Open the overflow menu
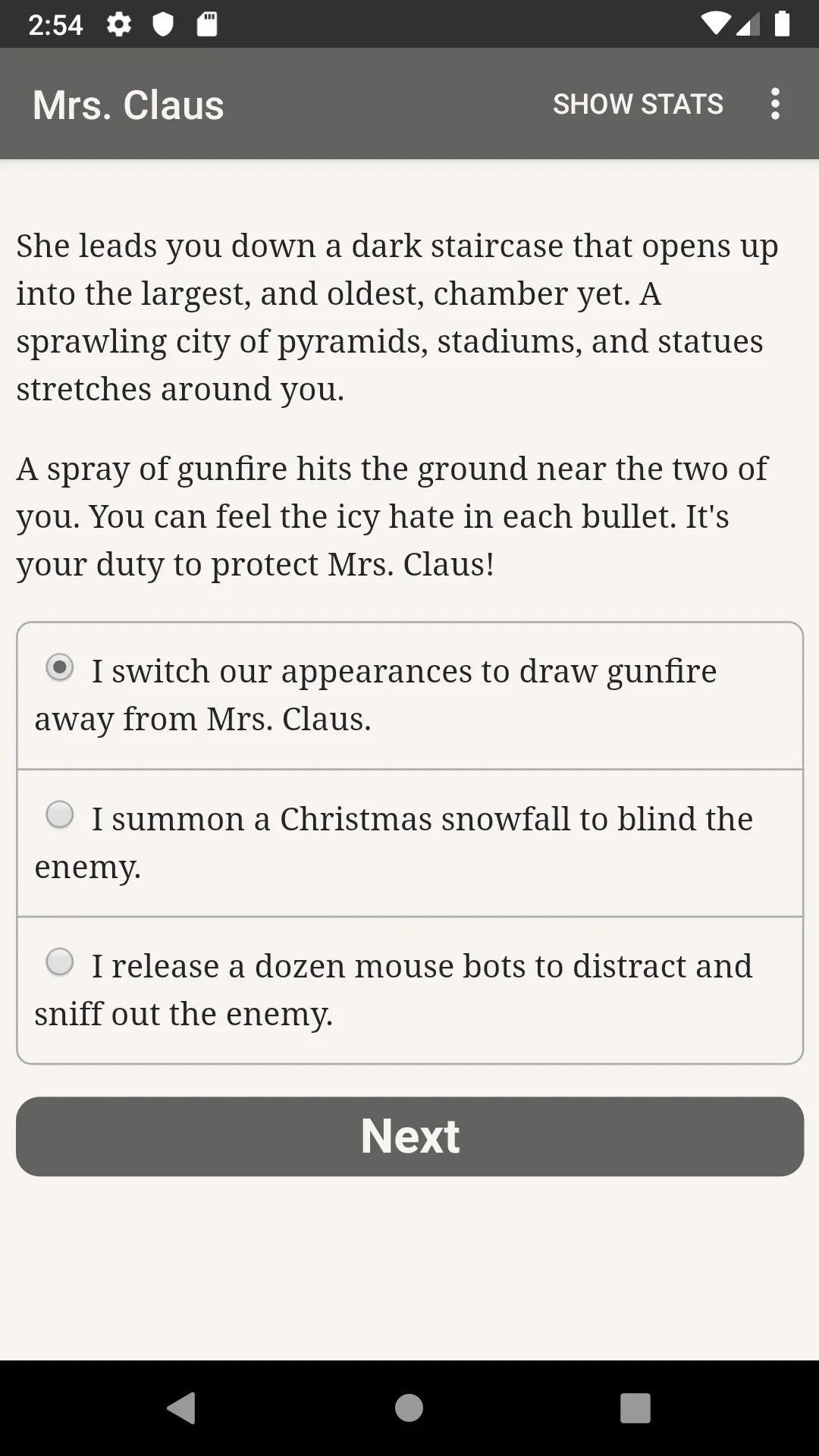819x1456 pixels. (x=774, y=104)
